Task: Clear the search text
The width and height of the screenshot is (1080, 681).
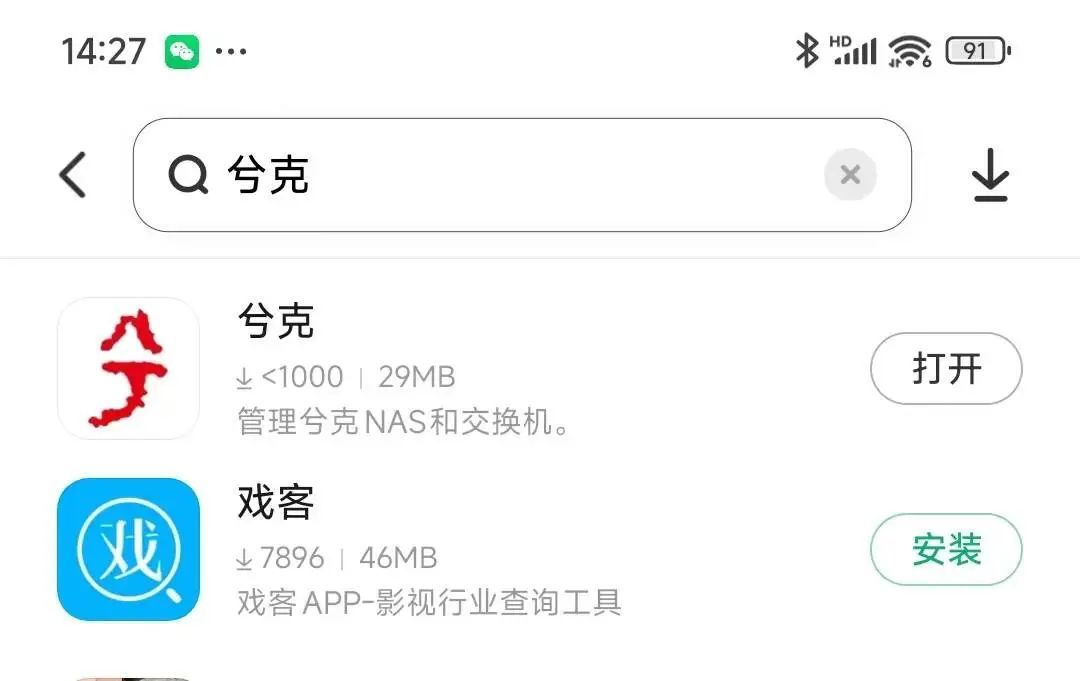Action: point(850,175)
